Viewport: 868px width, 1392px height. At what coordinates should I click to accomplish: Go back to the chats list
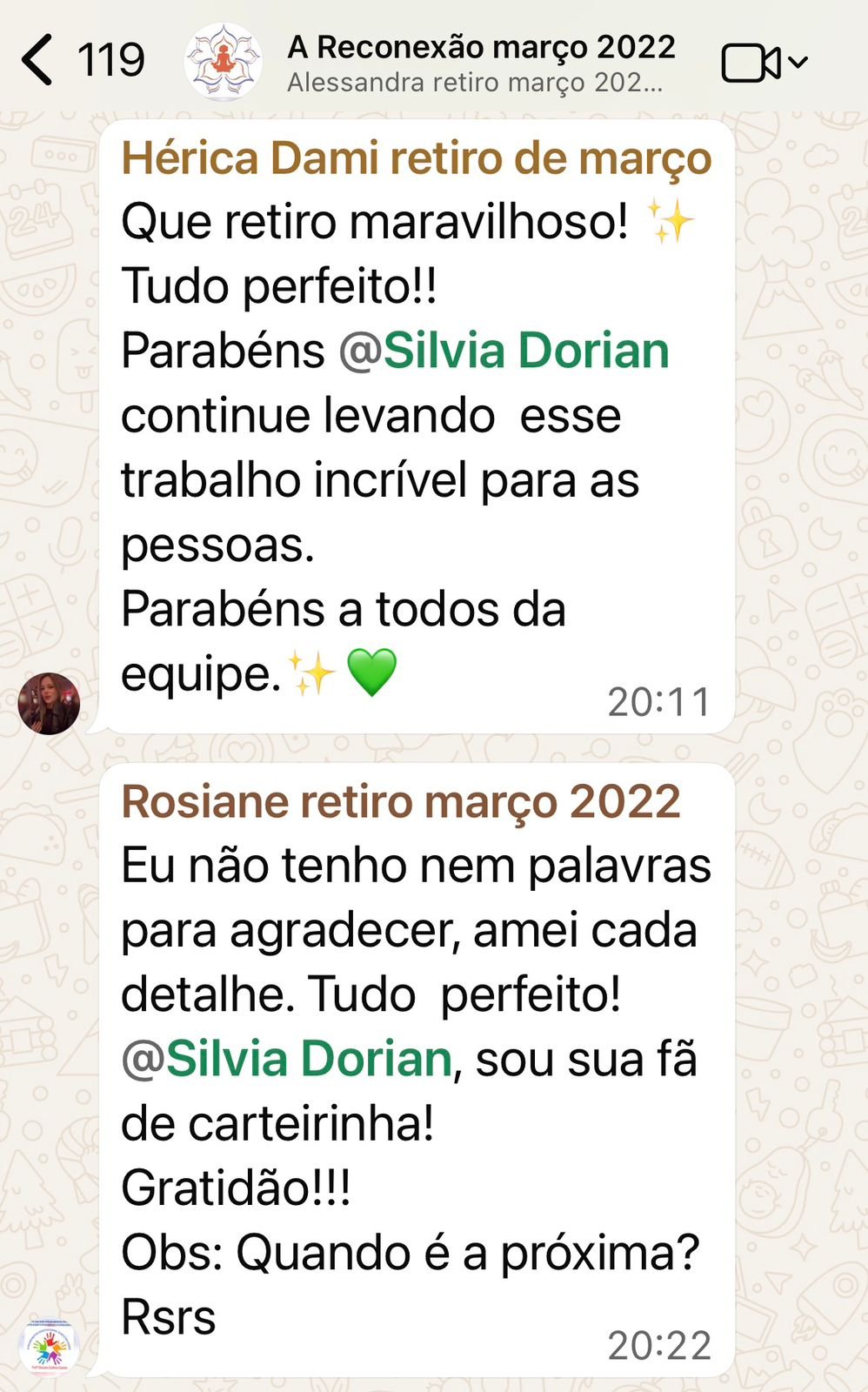tap(39, 61)
